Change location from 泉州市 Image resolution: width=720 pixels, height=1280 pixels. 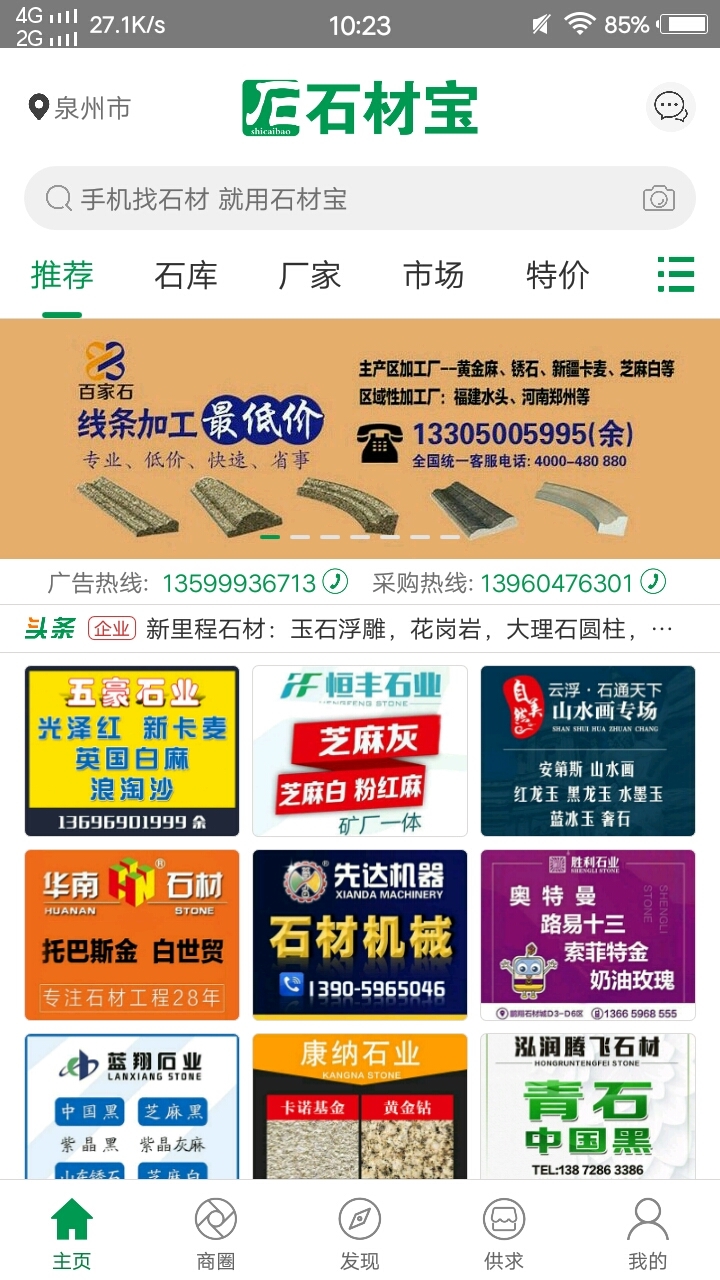(80, 108)
